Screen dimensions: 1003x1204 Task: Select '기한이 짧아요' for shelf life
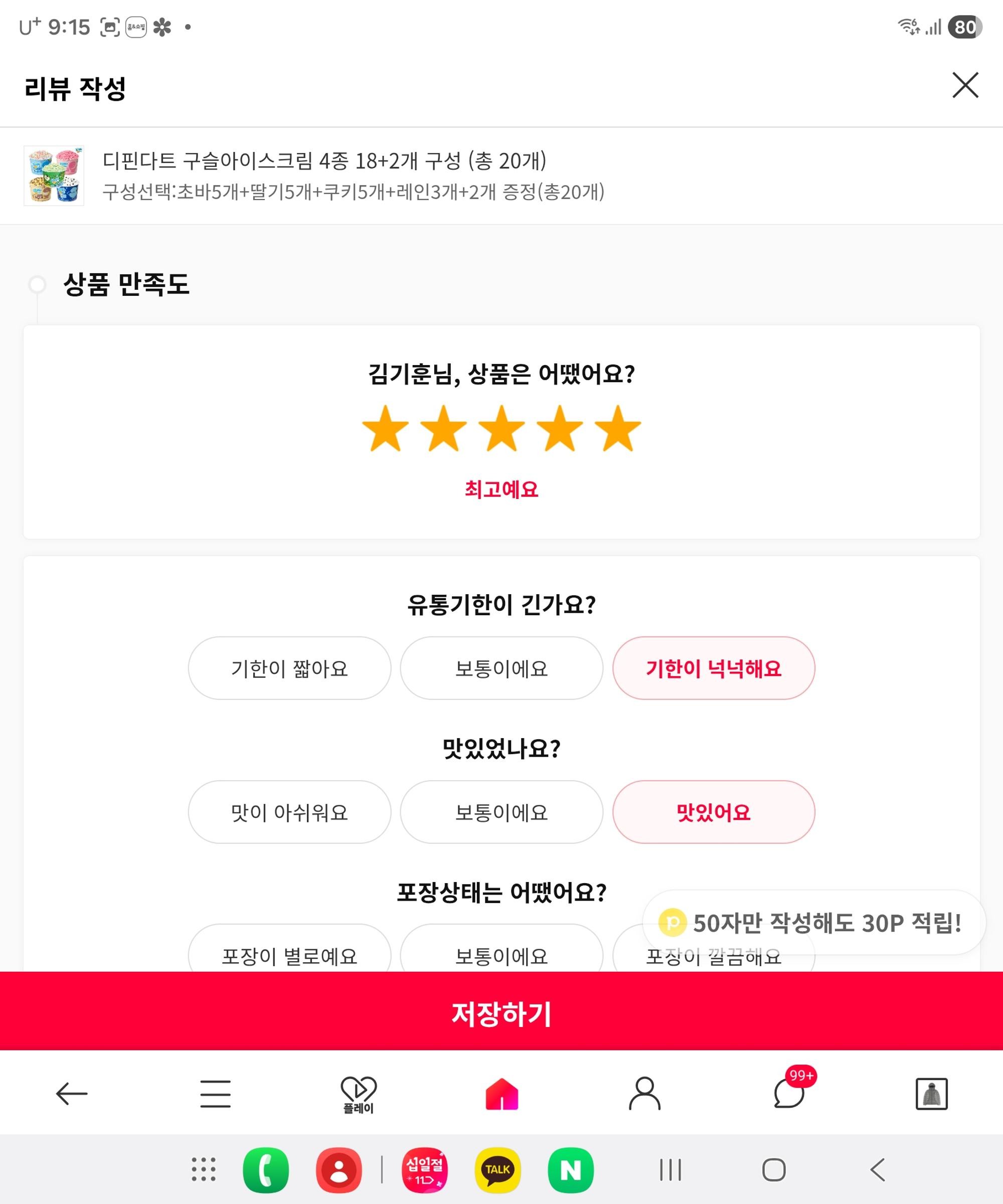289,668
